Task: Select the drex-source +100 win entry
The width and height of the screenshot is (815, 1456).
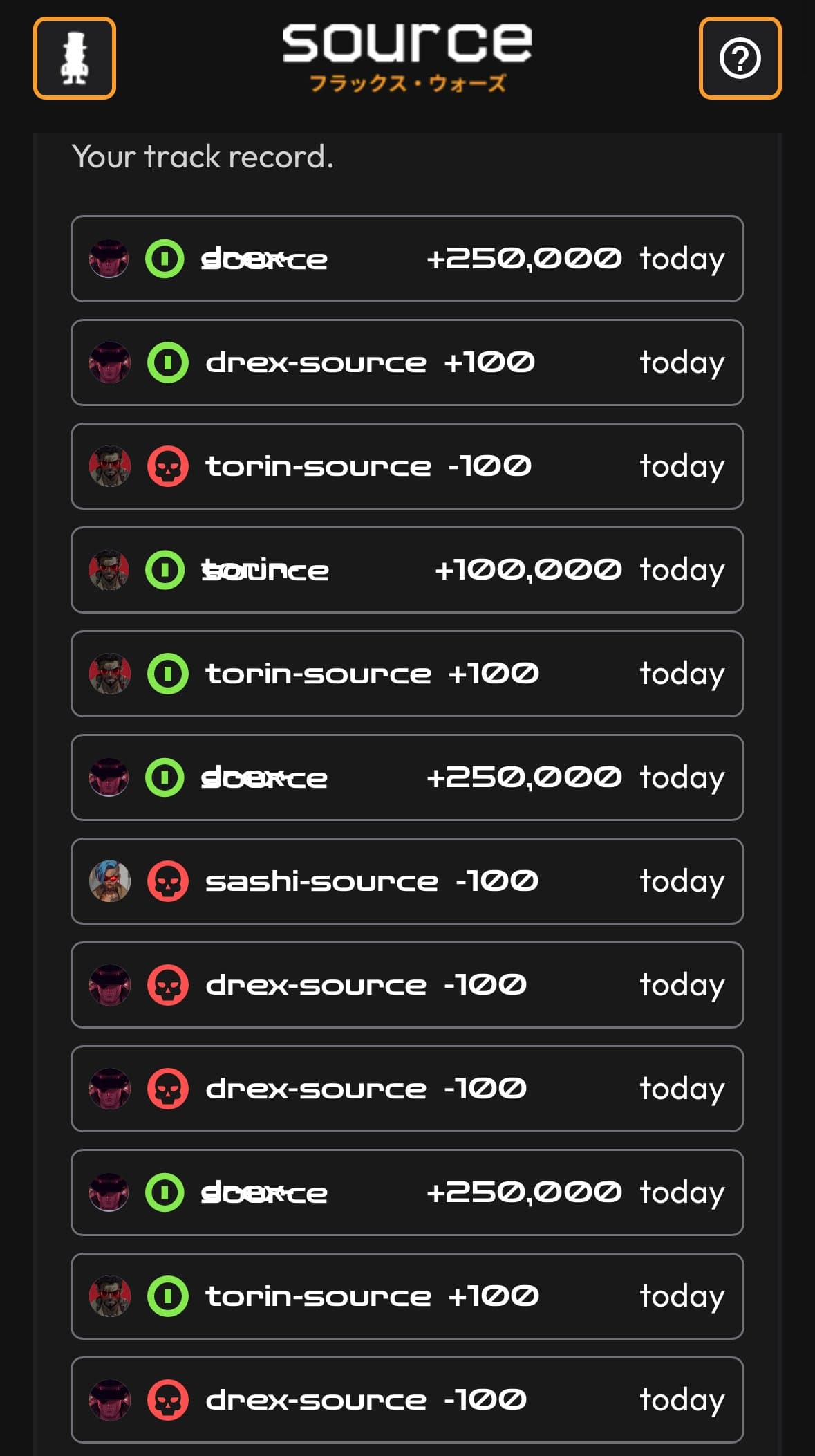Action: pyautogui.click(x=406, y=362)
